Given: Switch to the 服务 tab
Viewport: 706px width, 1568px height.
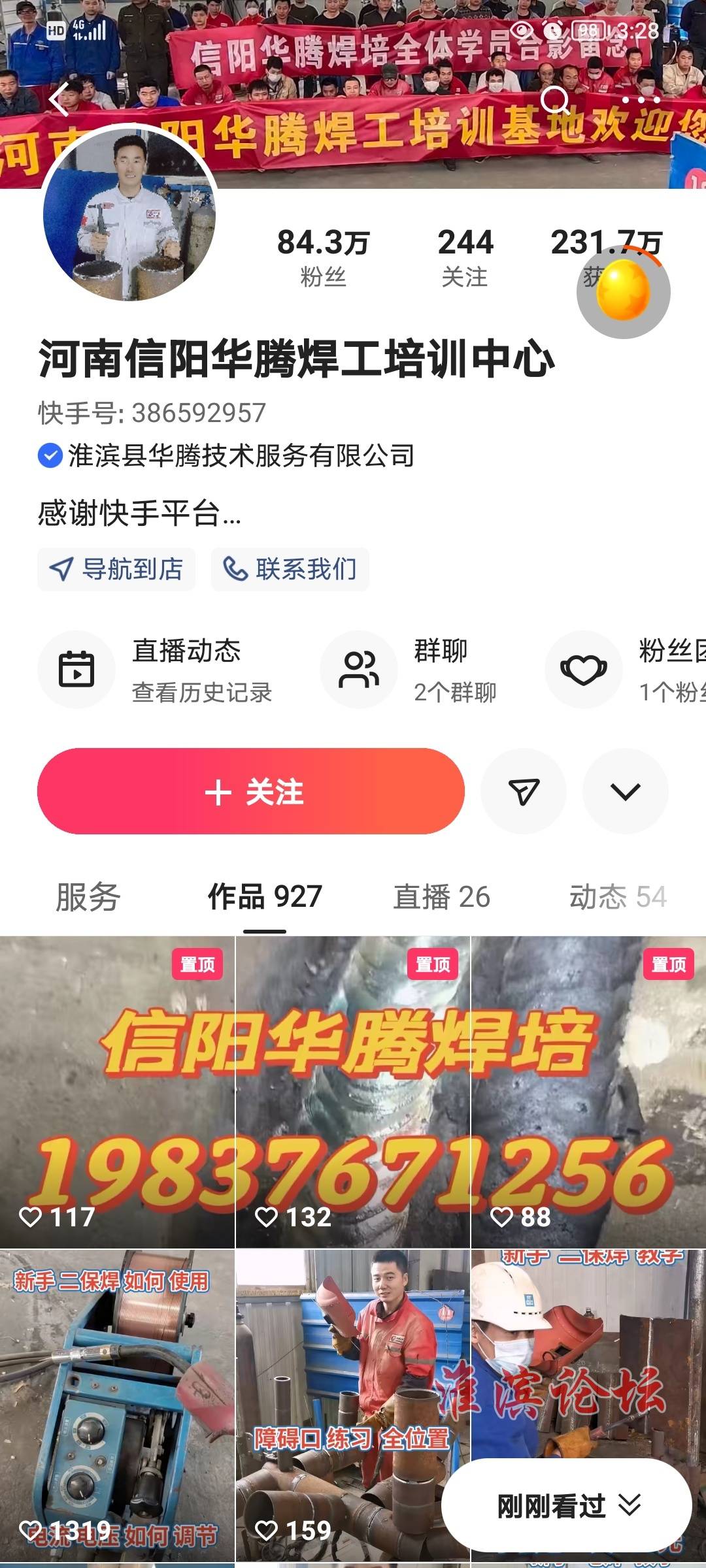Looking at the screenshot, I should point(88,896).
